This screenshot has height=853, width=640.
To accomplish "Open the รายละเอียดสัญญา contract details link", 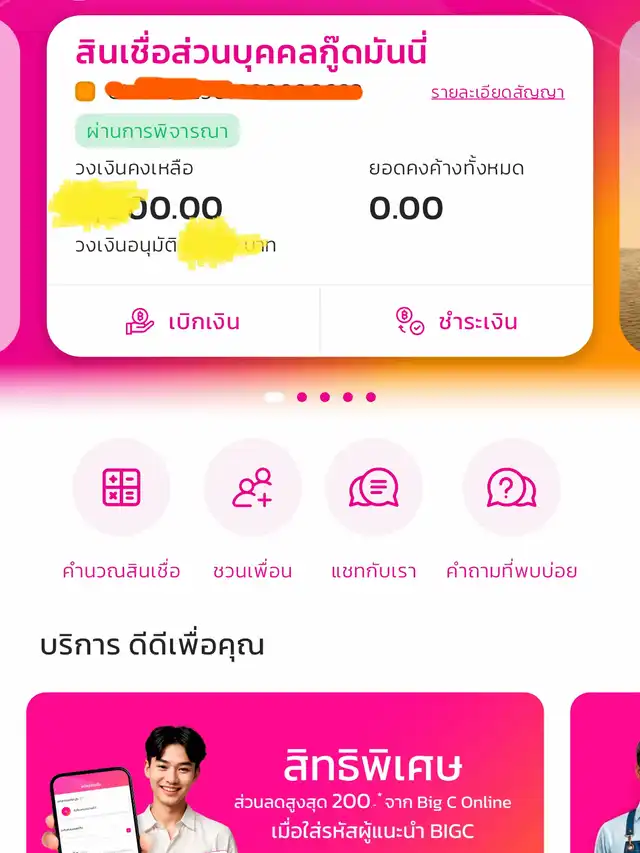I will point(497,93).
